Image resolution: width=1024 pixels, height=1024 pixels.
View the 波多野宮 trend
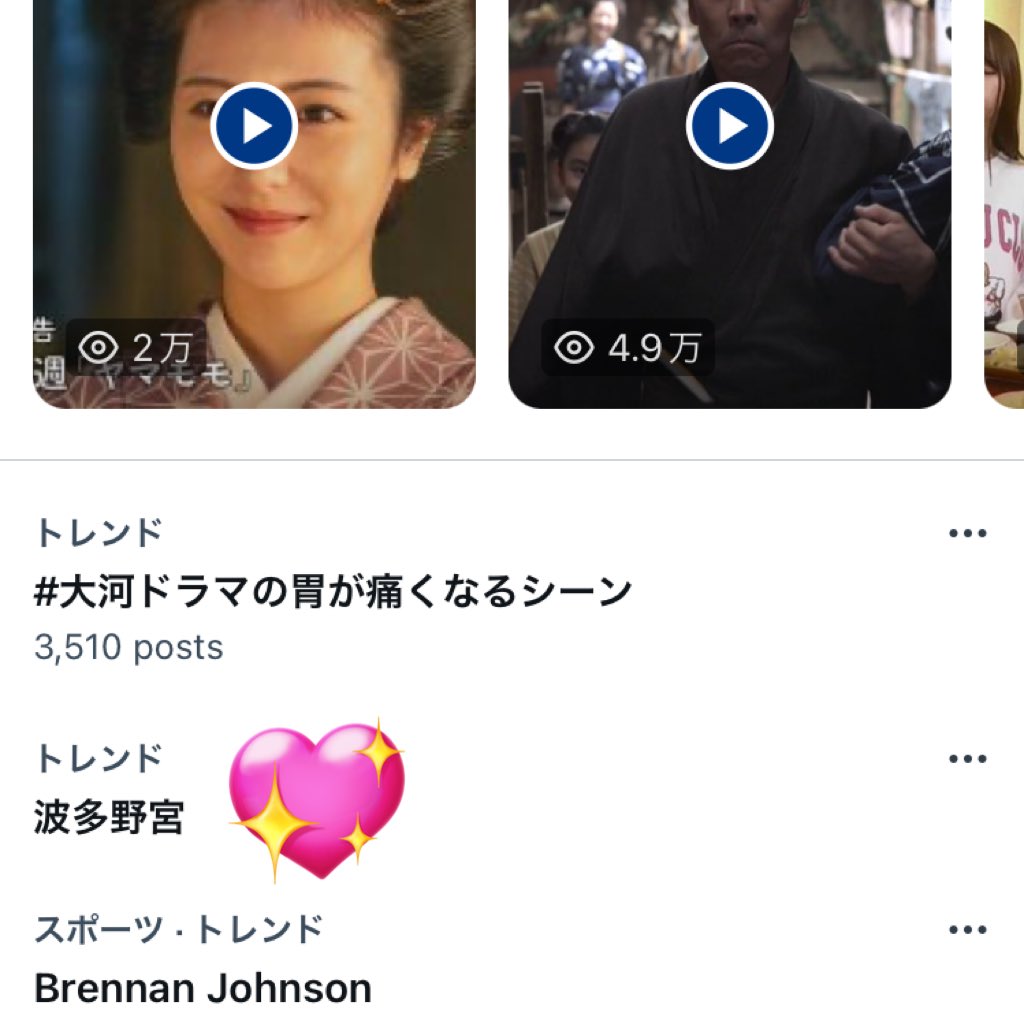[109, 818]
